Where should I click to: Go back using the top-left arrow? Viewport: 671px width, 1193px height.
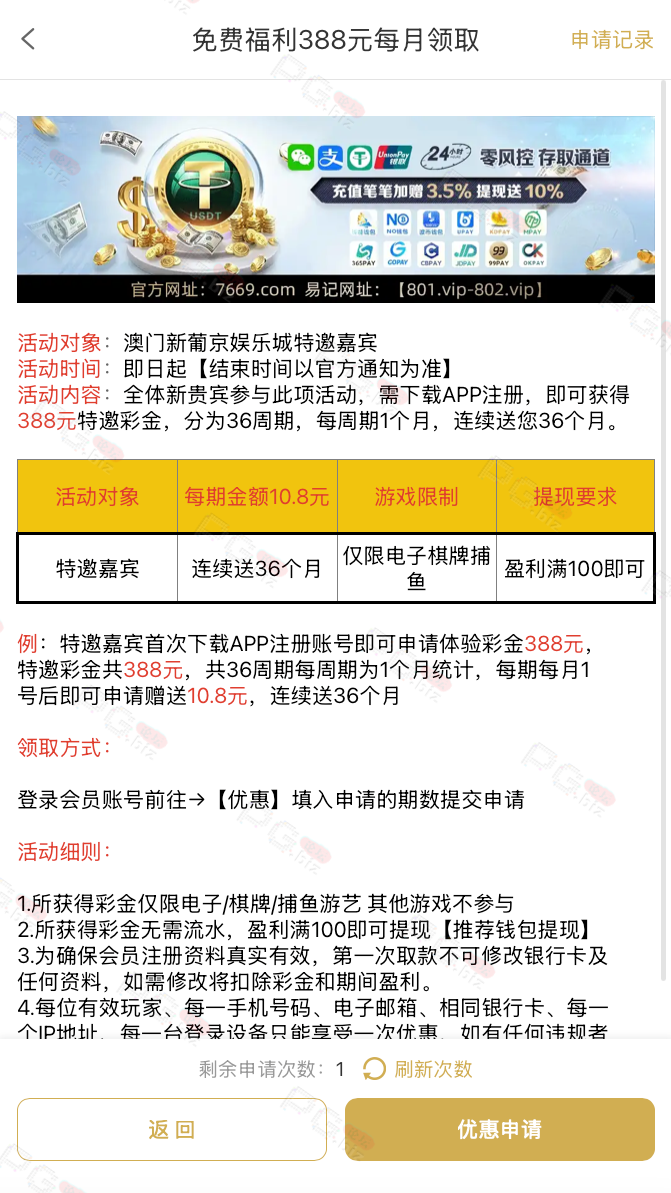[x=28, y=40]
